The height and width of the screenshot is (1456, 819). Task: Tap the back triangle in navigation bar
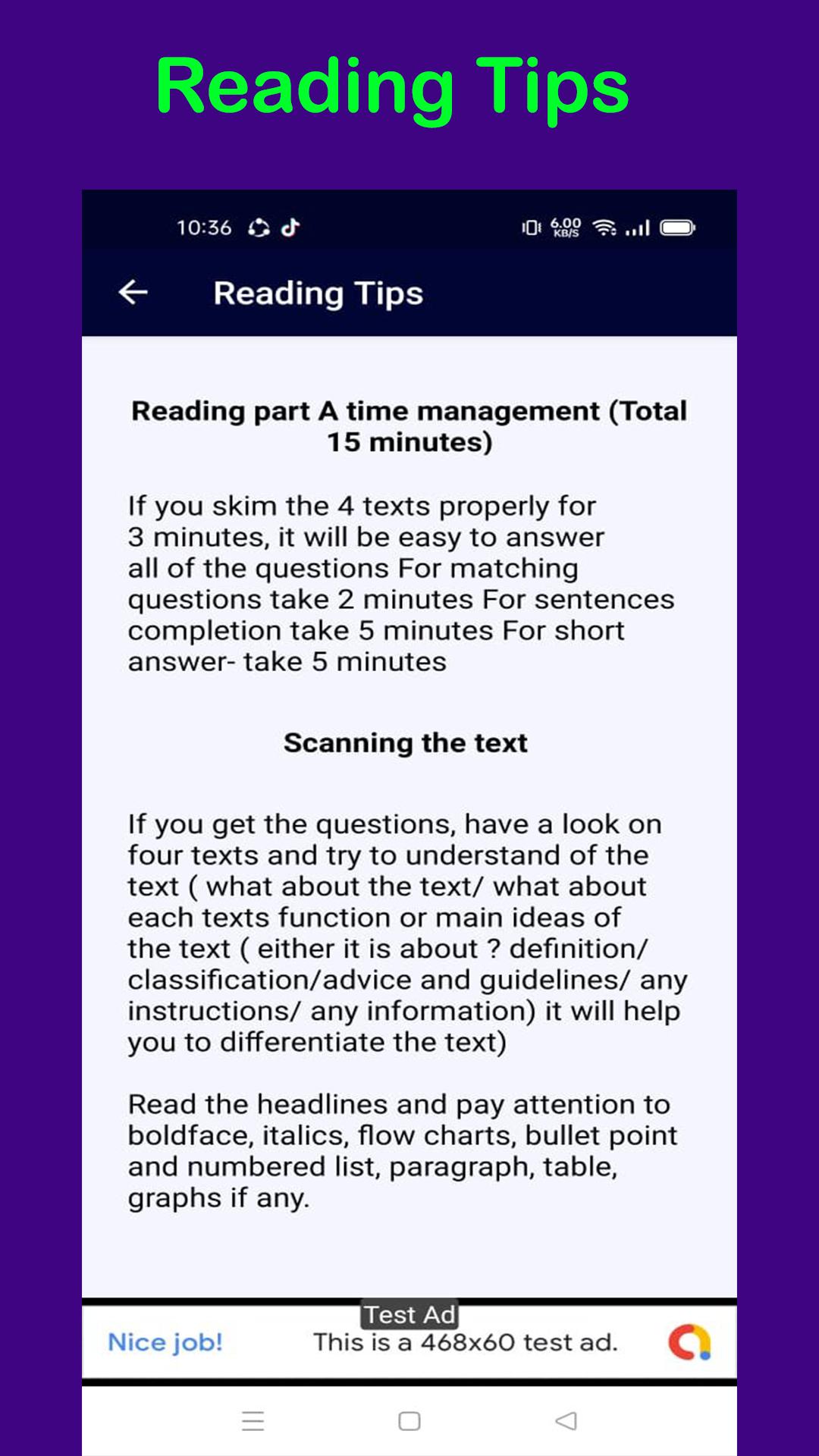click(564, 1423)
